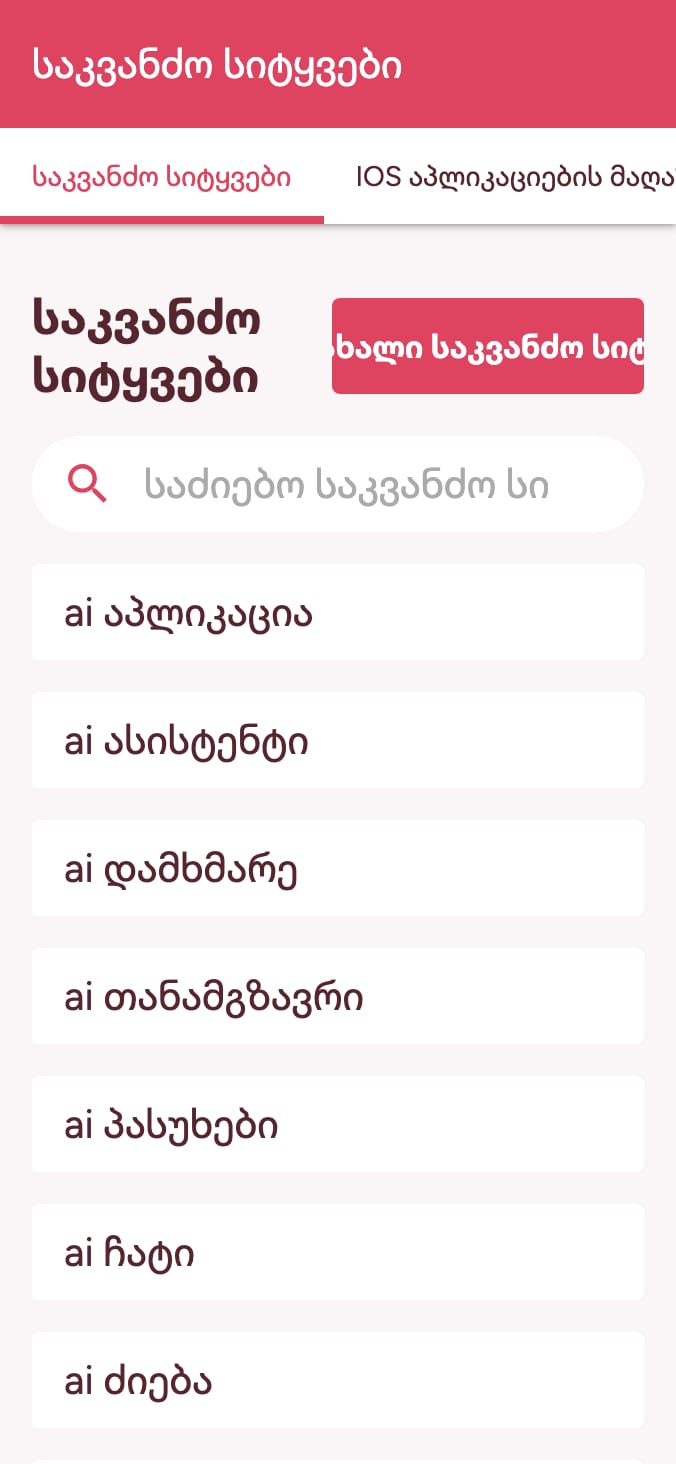The width and height of the screenshot is (676, 1464).
Task: Switch to the საკვანძო სიტყვები tab
Action: pyautogui.click(x=162, y=178)
